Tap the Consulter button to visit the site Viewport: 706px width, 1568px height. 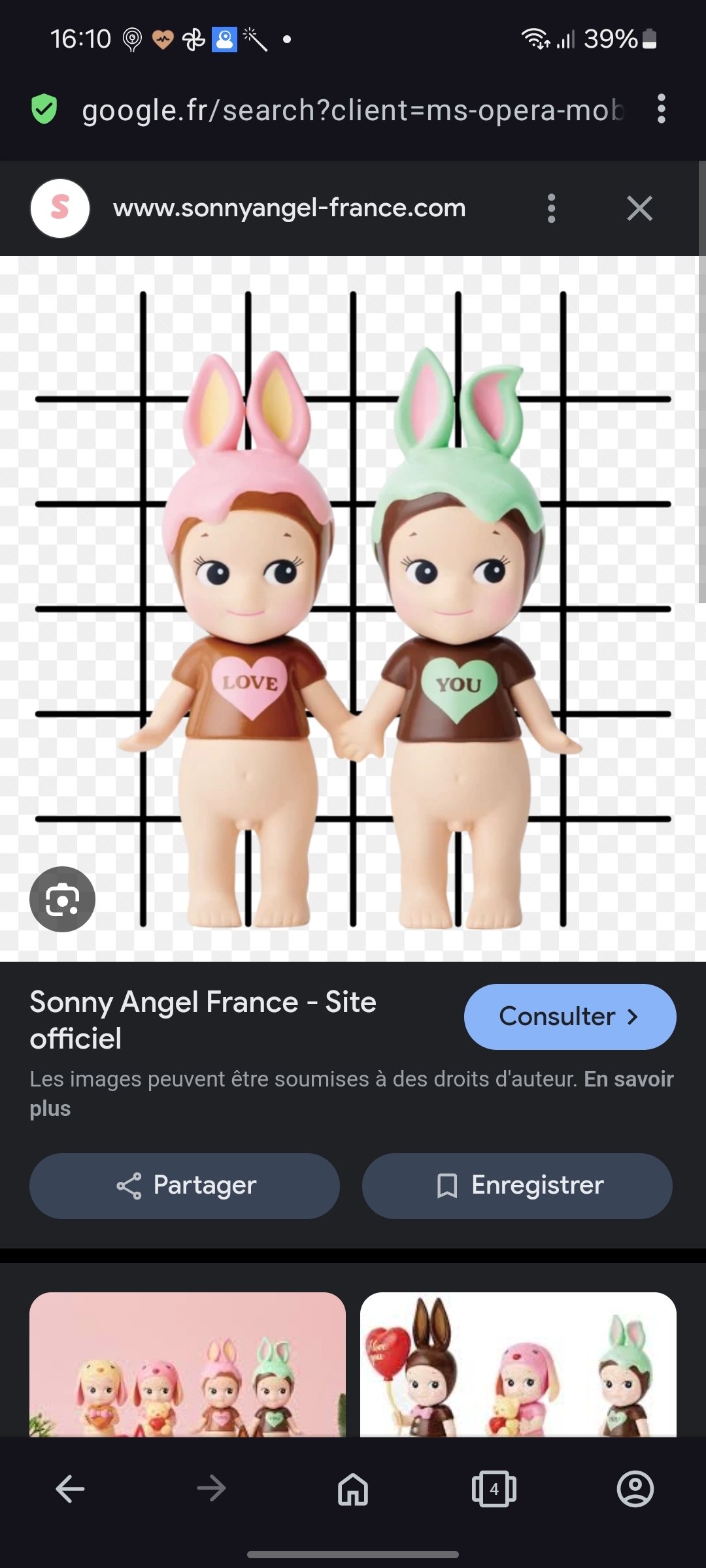coord(570,1017)
